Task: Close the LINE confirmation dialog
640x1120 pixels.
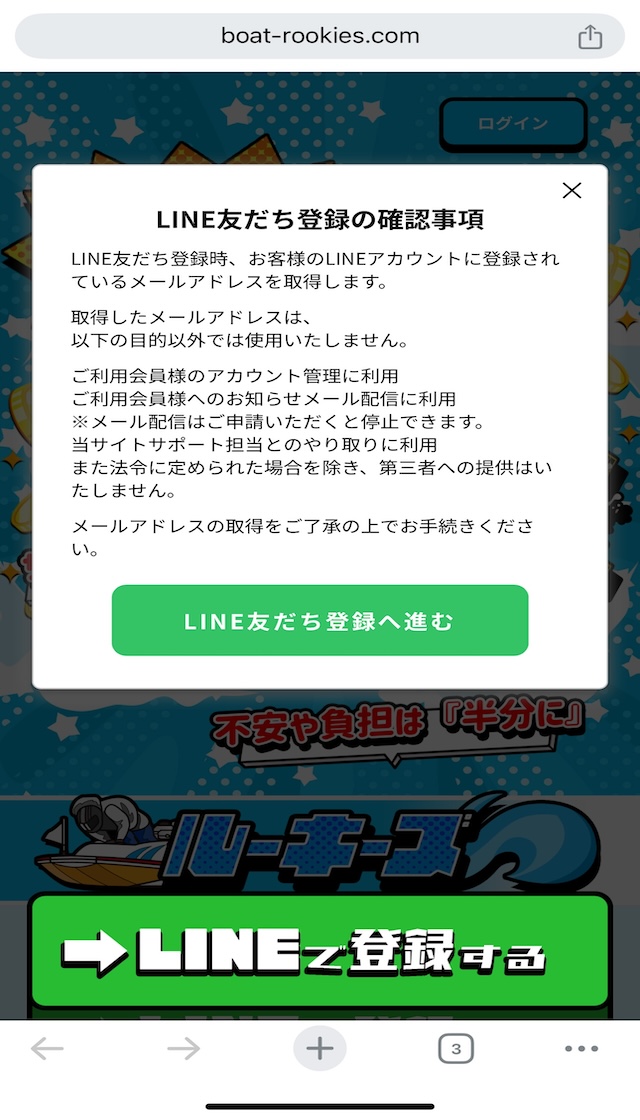Action: coord(571,190)
